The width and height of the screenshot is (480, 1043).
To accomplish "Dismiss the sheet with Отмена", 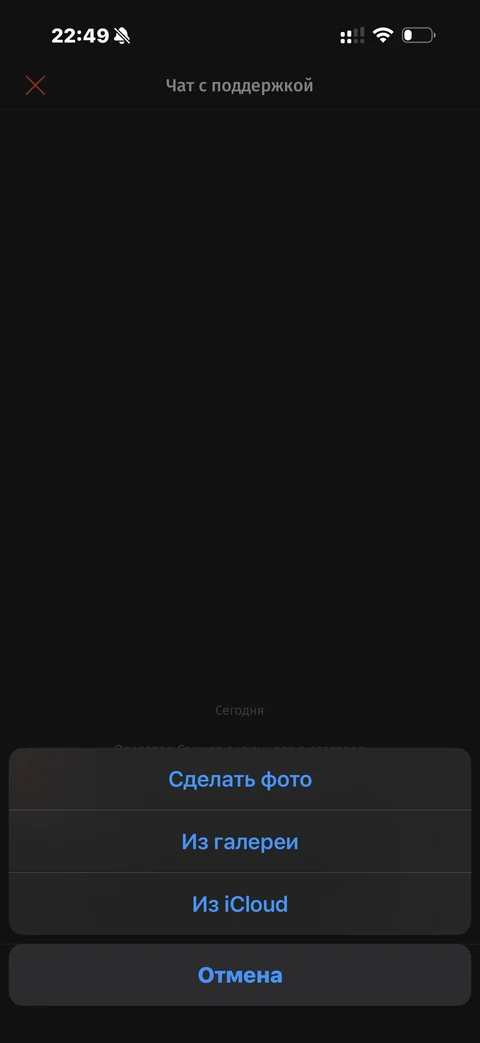I will [x=240, y=975].
